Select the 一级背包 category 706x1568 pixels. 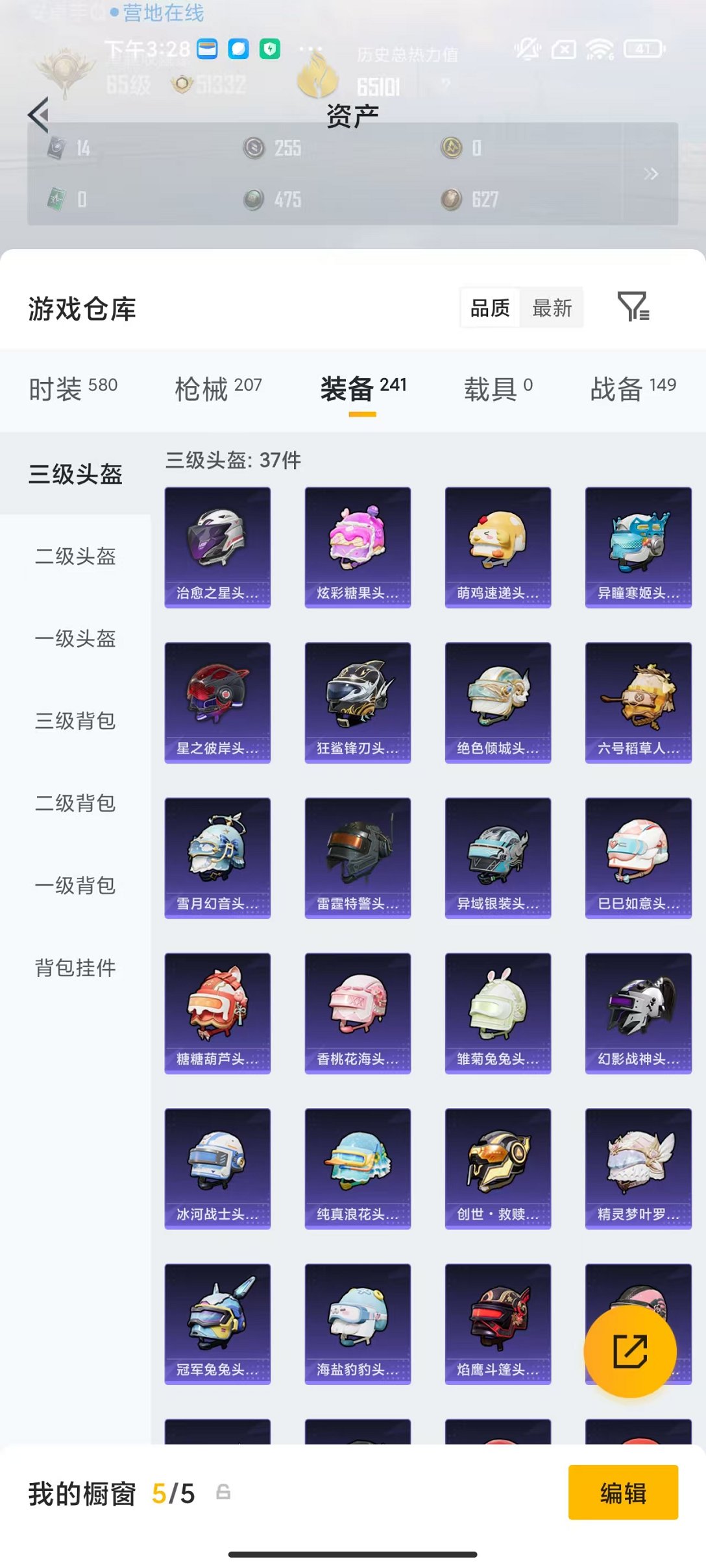click(x=75, y=886)
